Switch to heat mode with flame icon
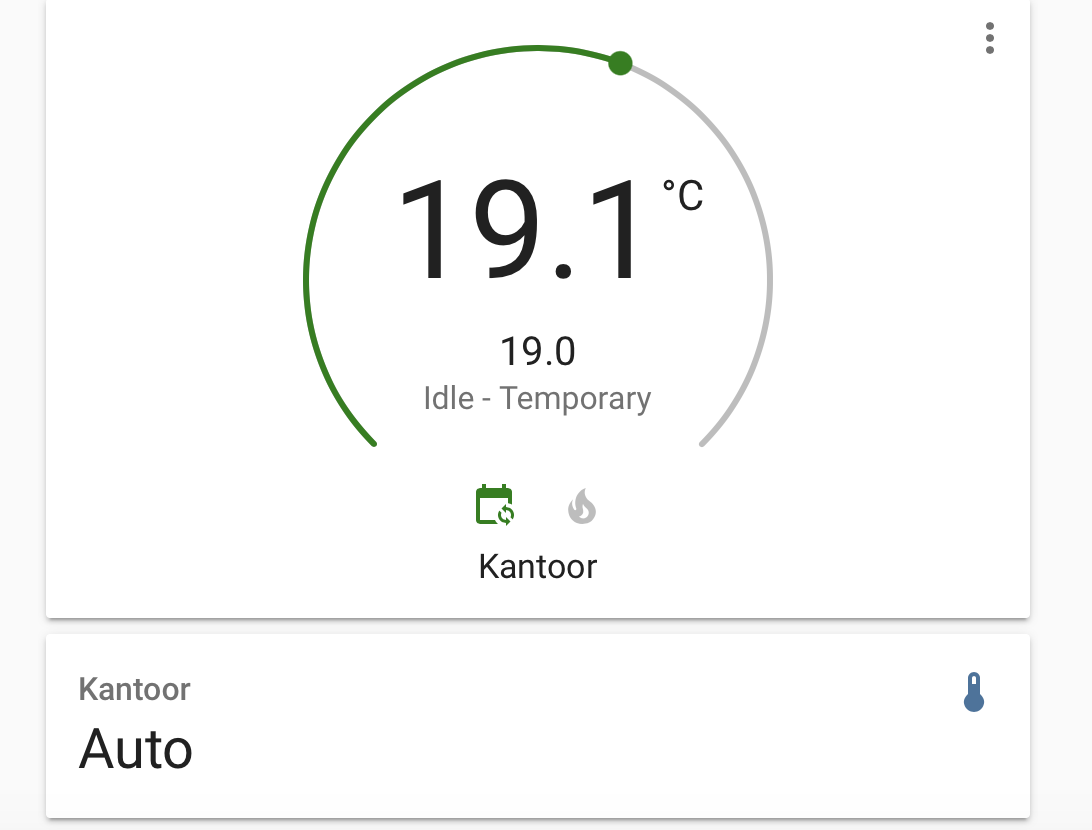Screen dimensions: 1092x830 (582, 506)
